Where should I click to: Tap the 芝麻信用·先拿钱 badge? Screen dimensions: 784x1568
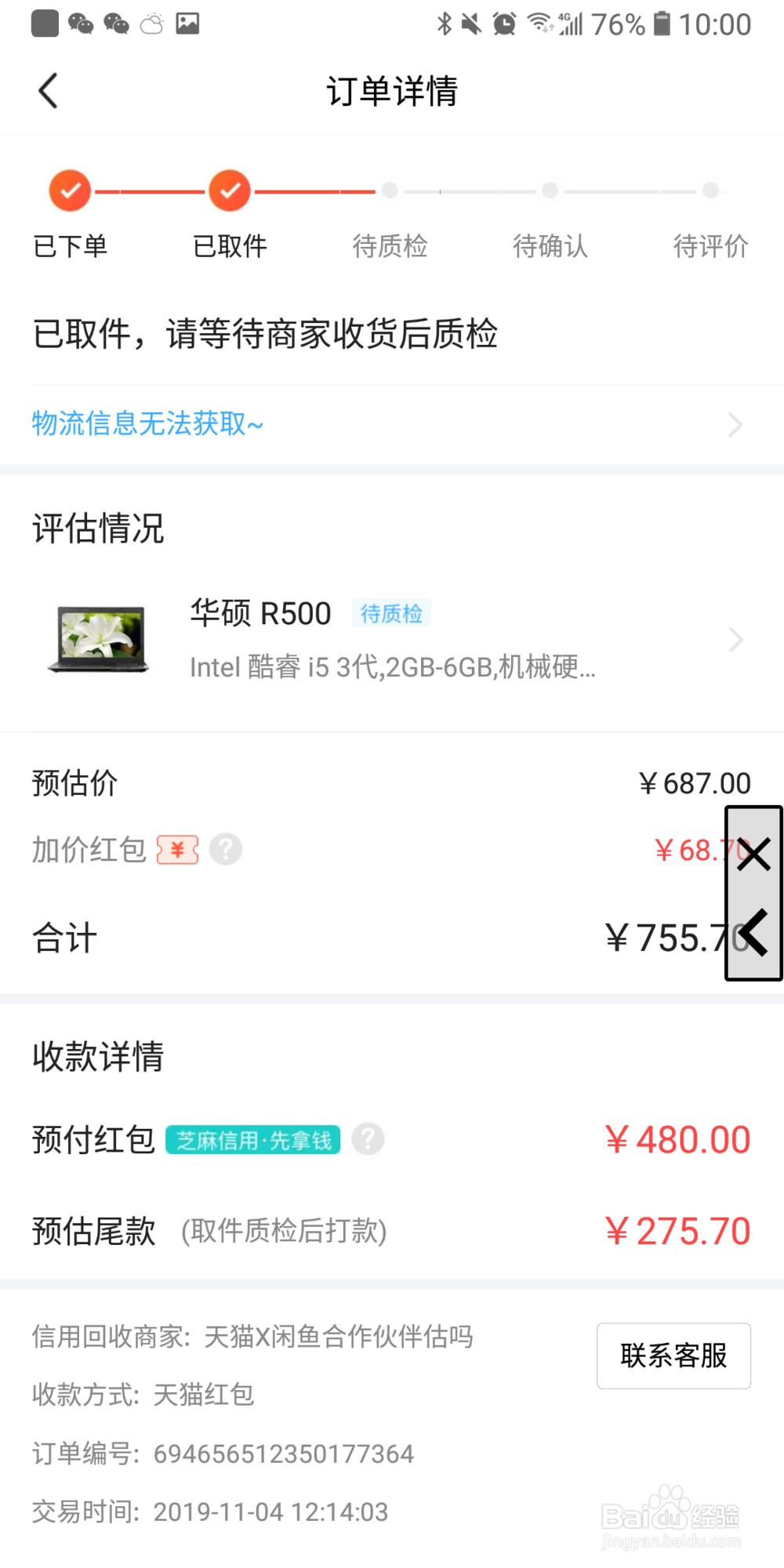pyautogui.click(x=252, y=1139)
